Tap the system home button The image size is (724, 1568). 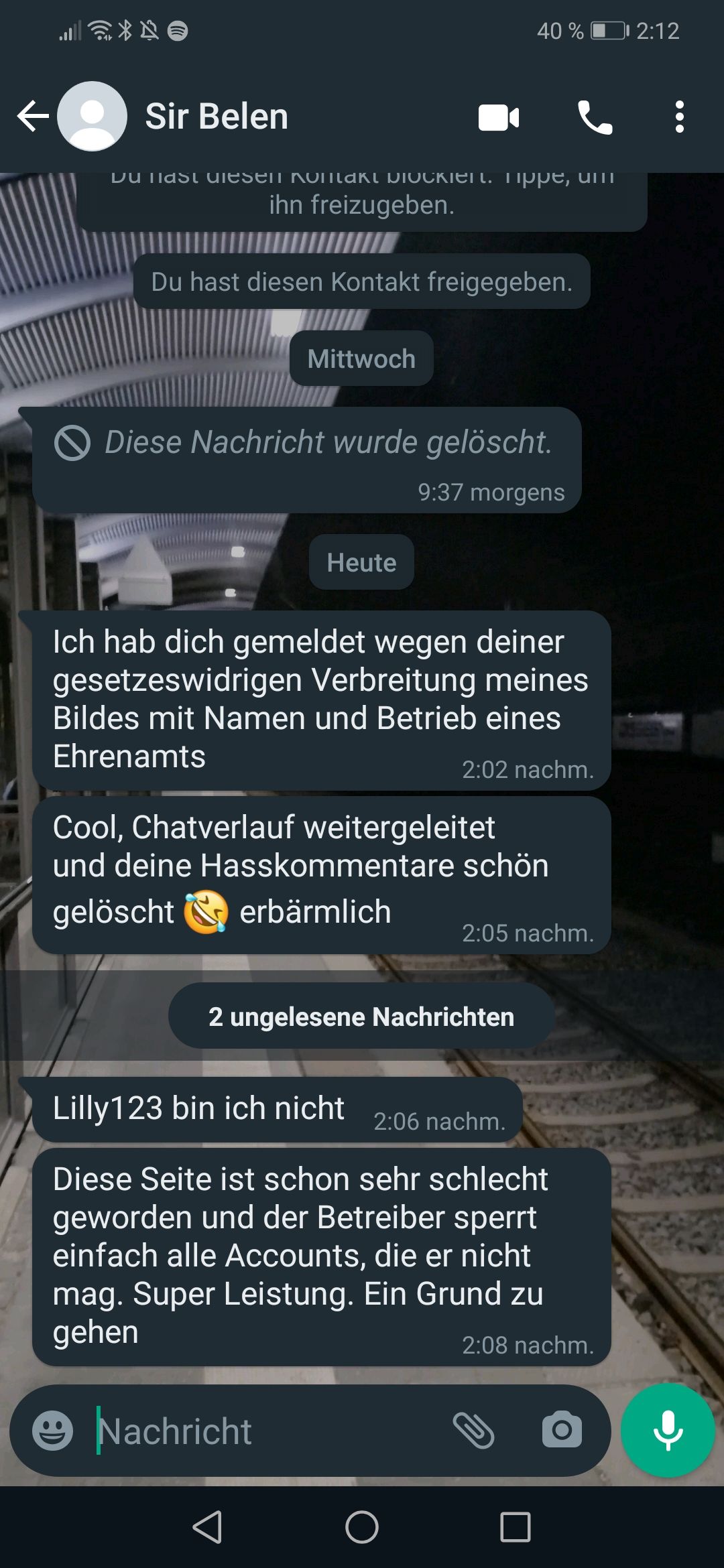coord(362,1527)
